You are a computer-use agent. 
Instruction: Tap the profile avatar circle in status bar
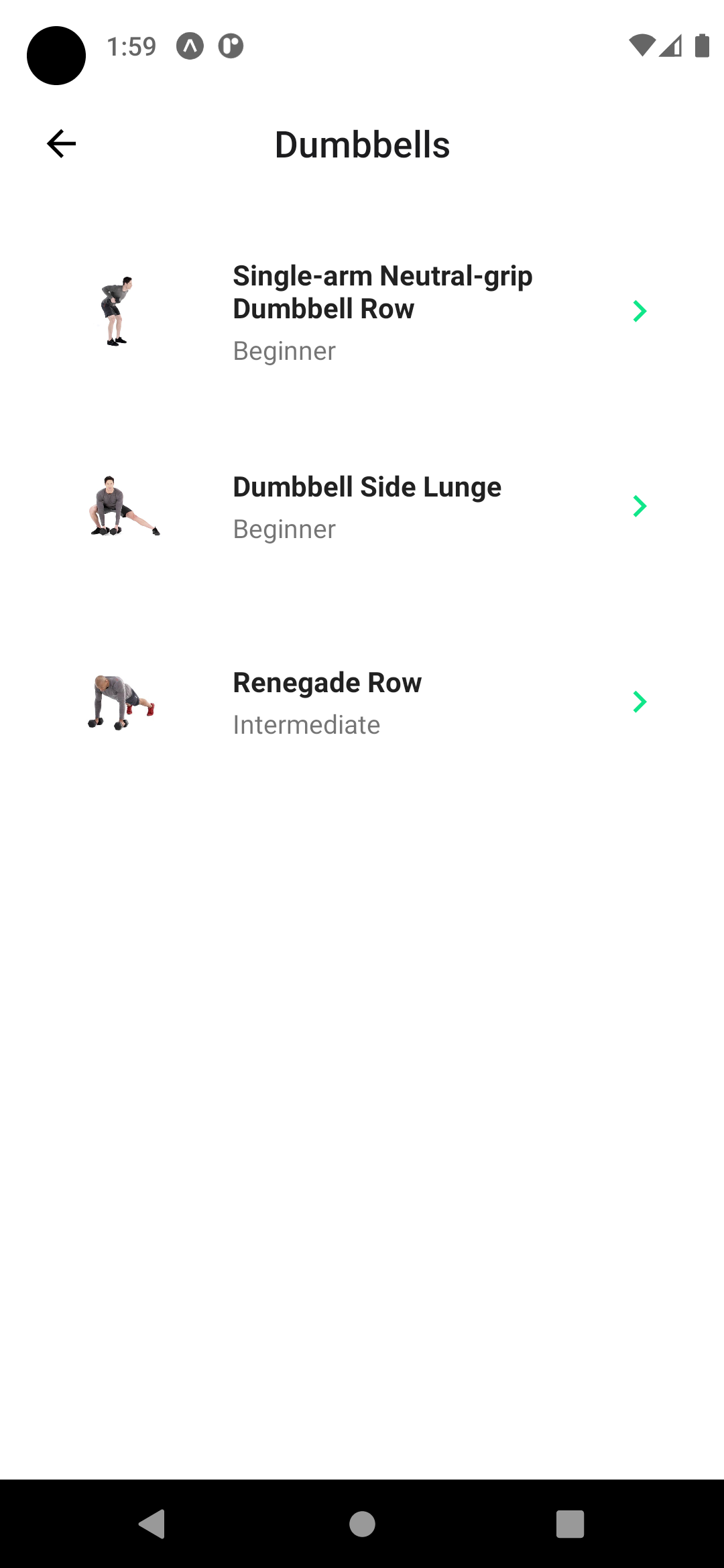click(56, 56)
